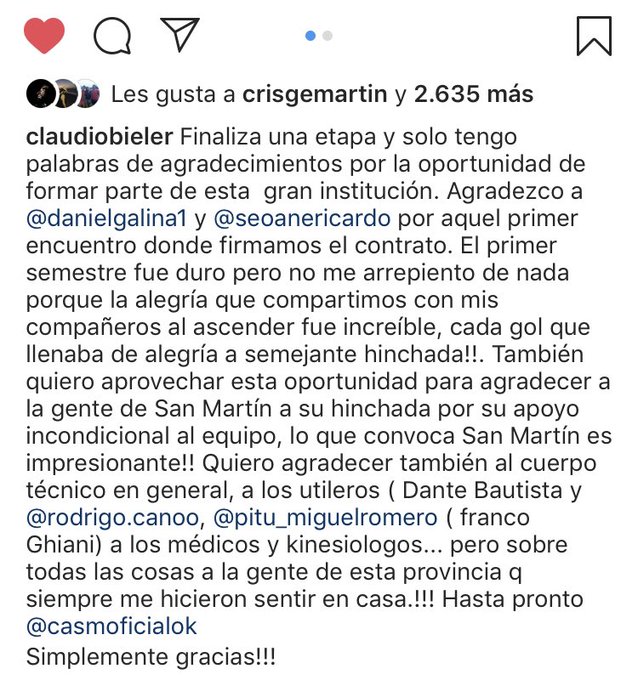The image size is (638, 680).
Task: Tap the carousel page indicator dots
Action: 318,35
